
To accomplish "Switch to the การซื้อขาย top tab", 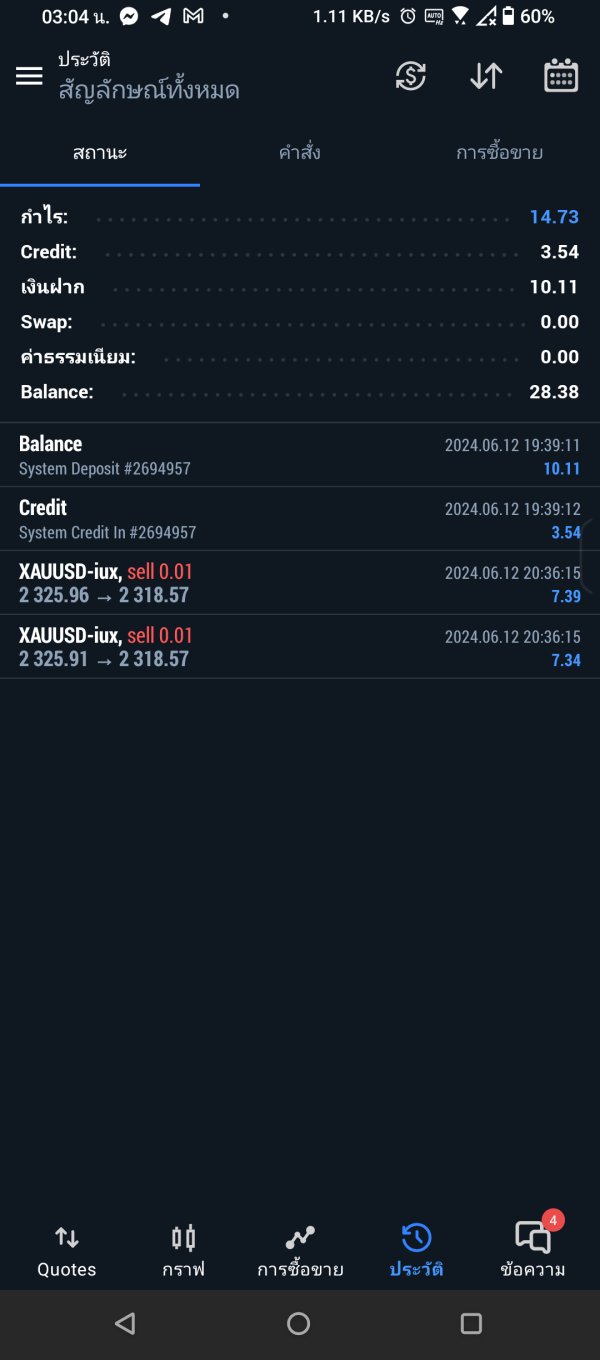I will pyautogui.click(x=499, y=153).
